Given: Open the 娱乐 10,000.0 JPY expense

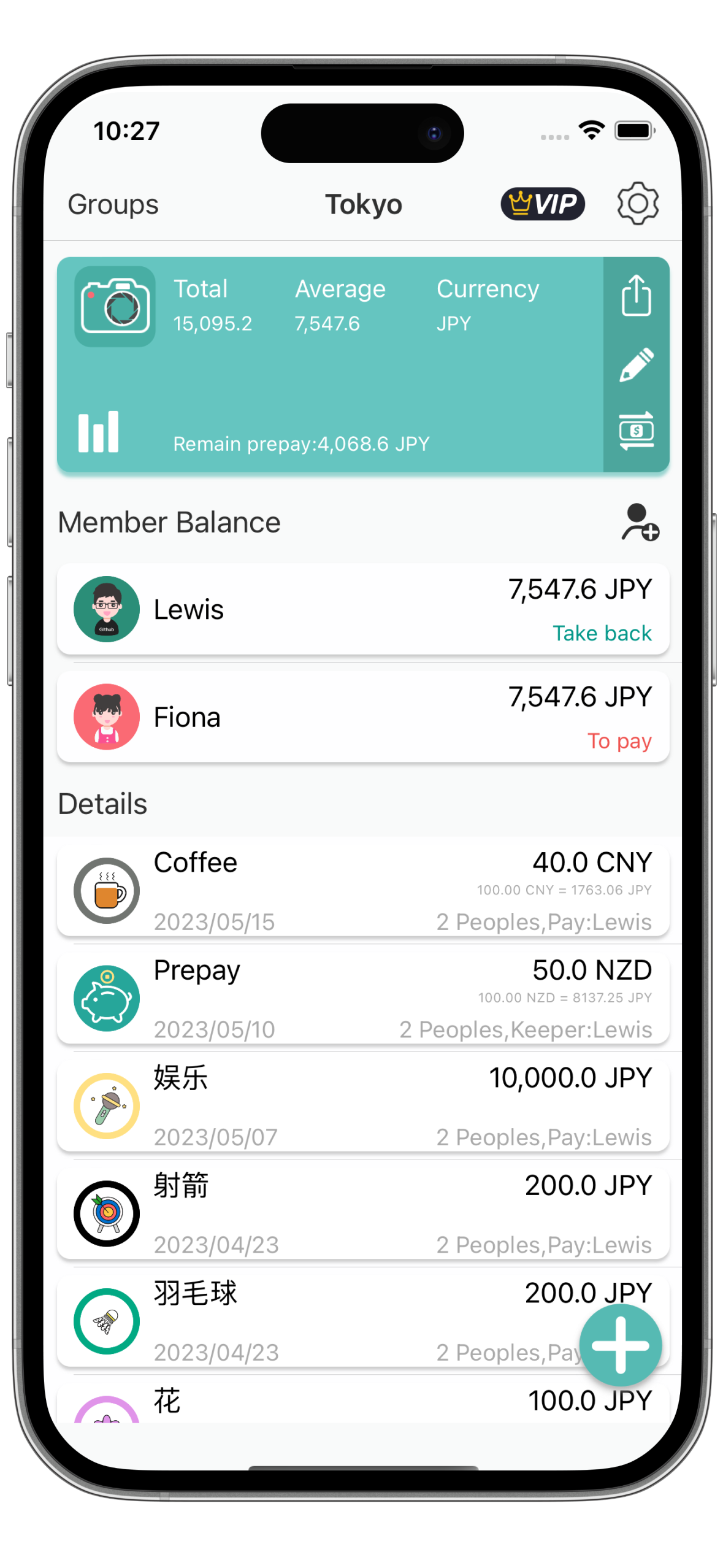Looking at the screenshot, I should (362, 1105).
